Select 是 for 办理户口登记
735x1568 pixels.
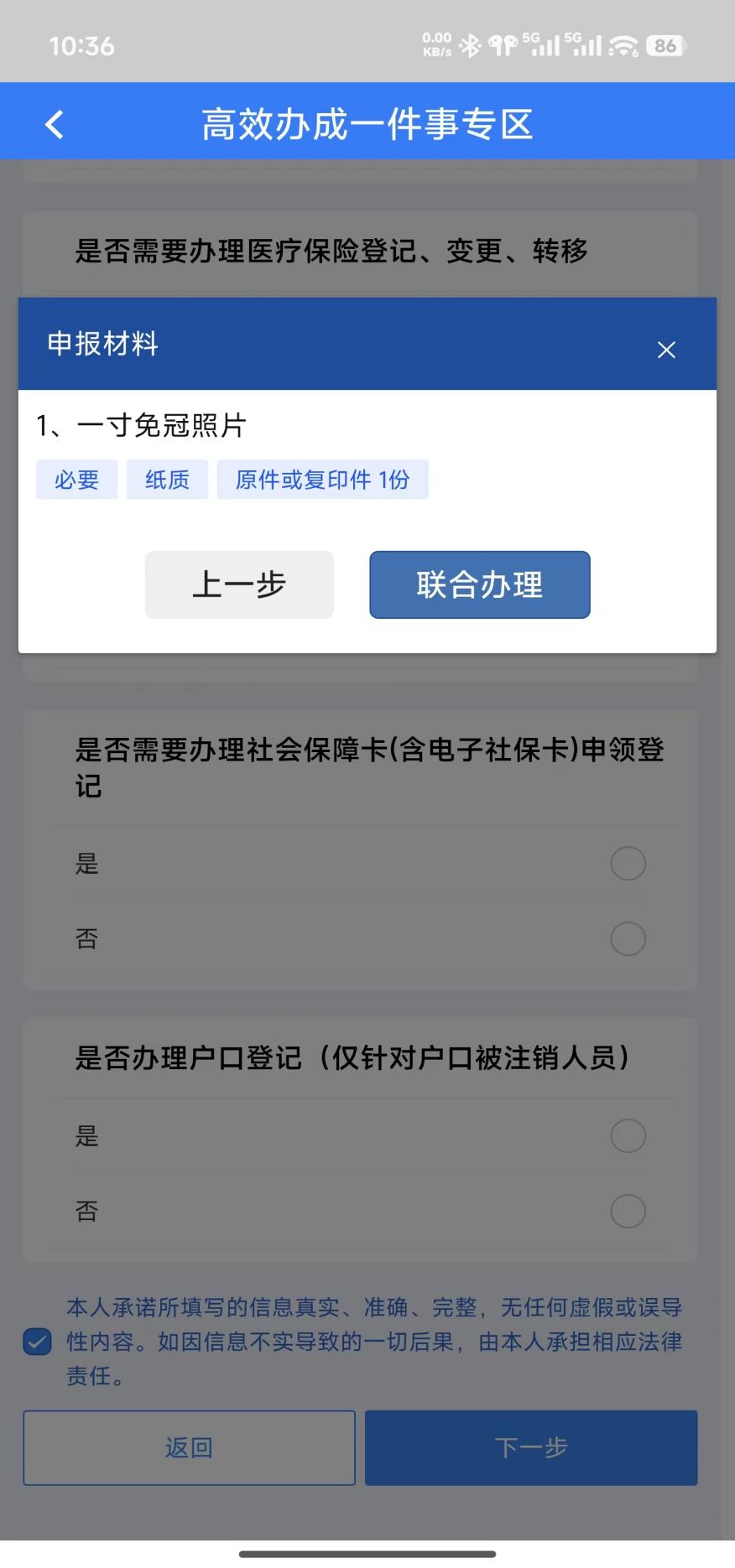(628, 1136)
